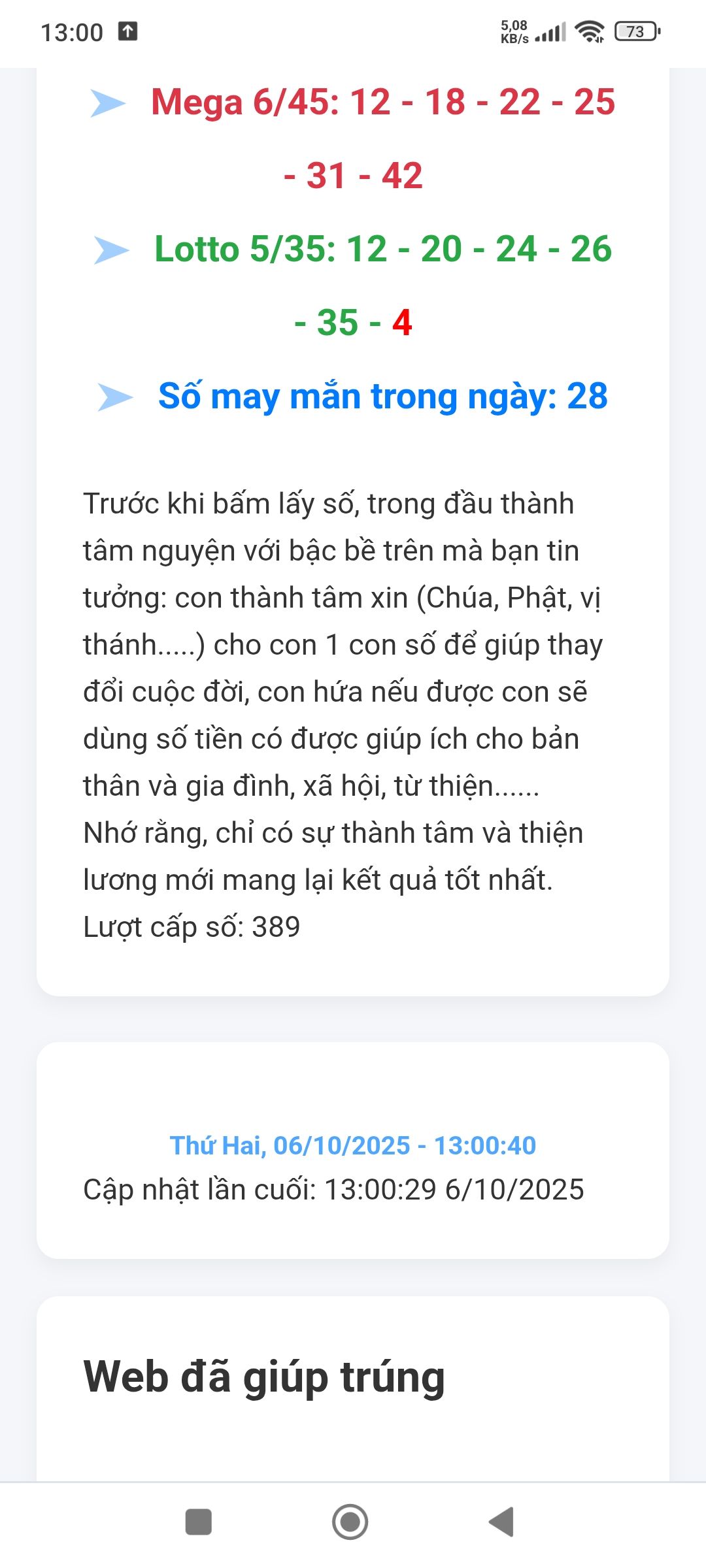
Task: Open recent apps from navigation bar
Action: pos(198,1522)
